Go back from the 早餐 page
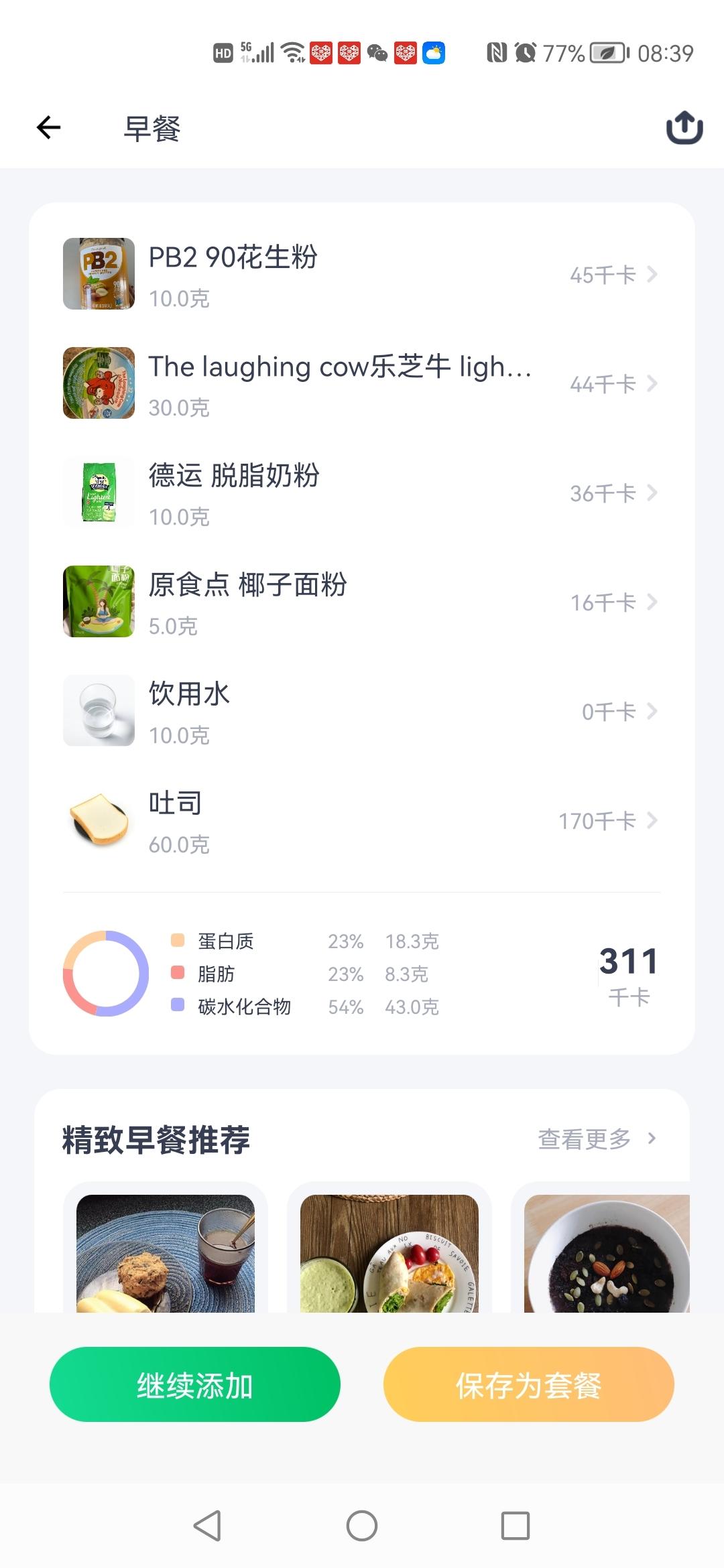Image resolution: width=724 pixels, height=1568 pixels. tap(49, 127)
